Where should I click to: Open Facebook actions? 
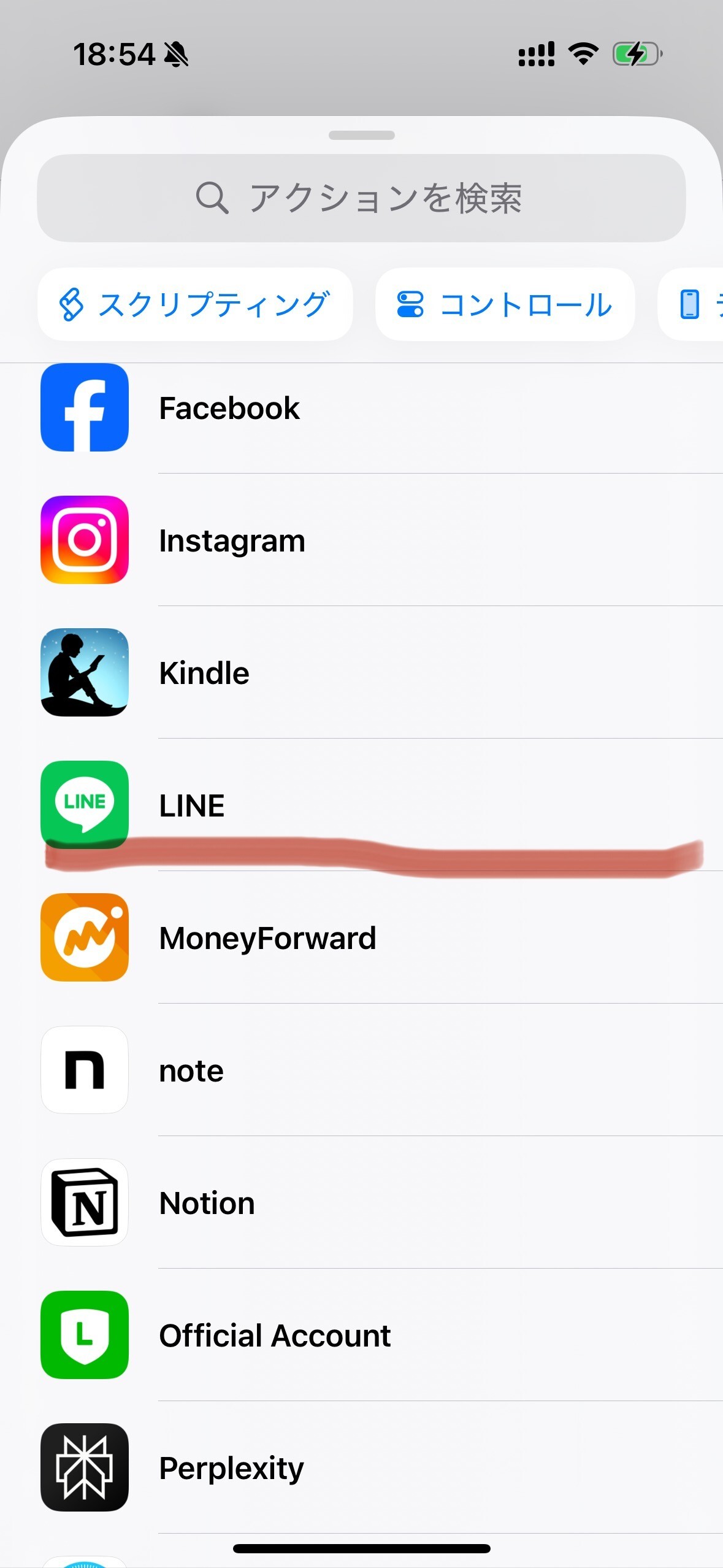click(229, 408)
